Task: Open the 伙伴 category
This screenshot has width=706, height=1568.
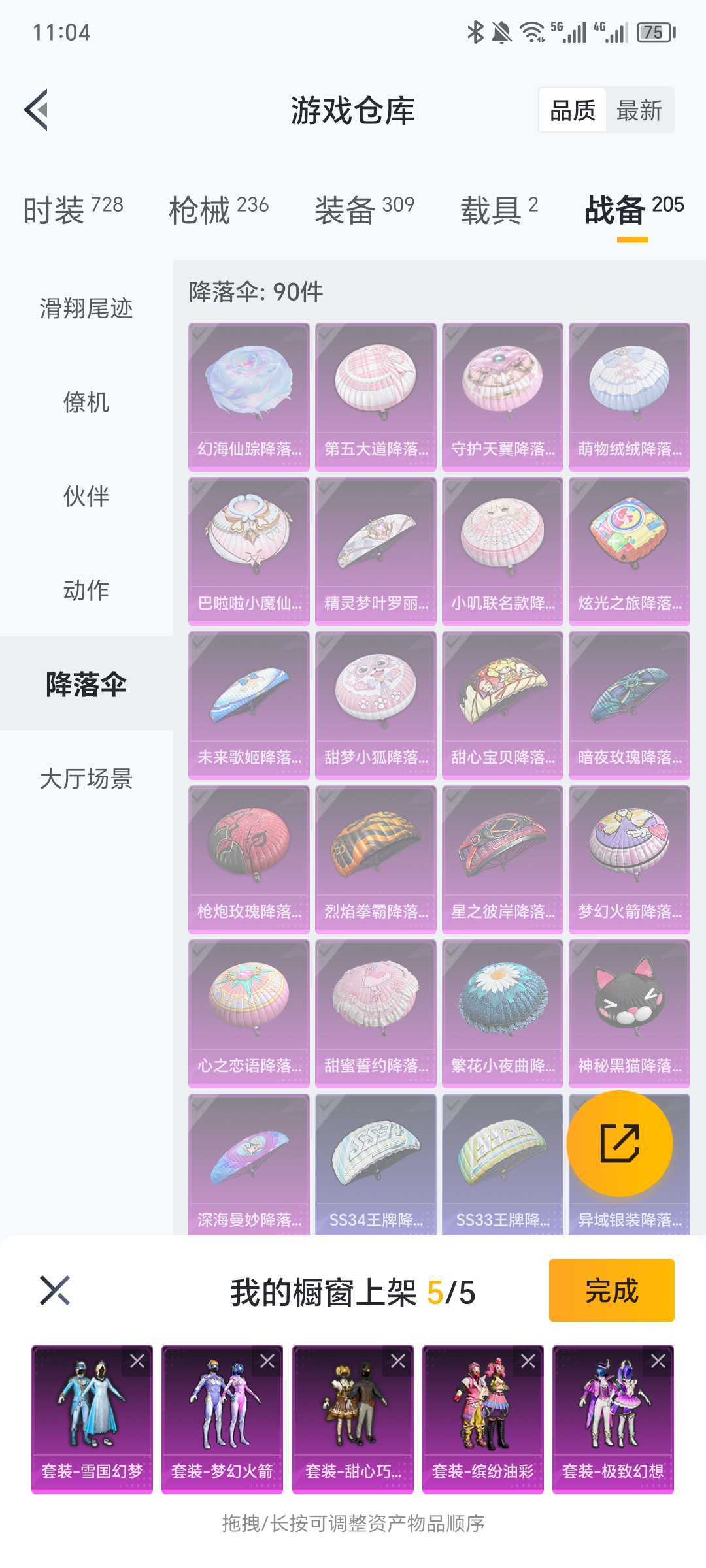Action: [x=86, y=496]
